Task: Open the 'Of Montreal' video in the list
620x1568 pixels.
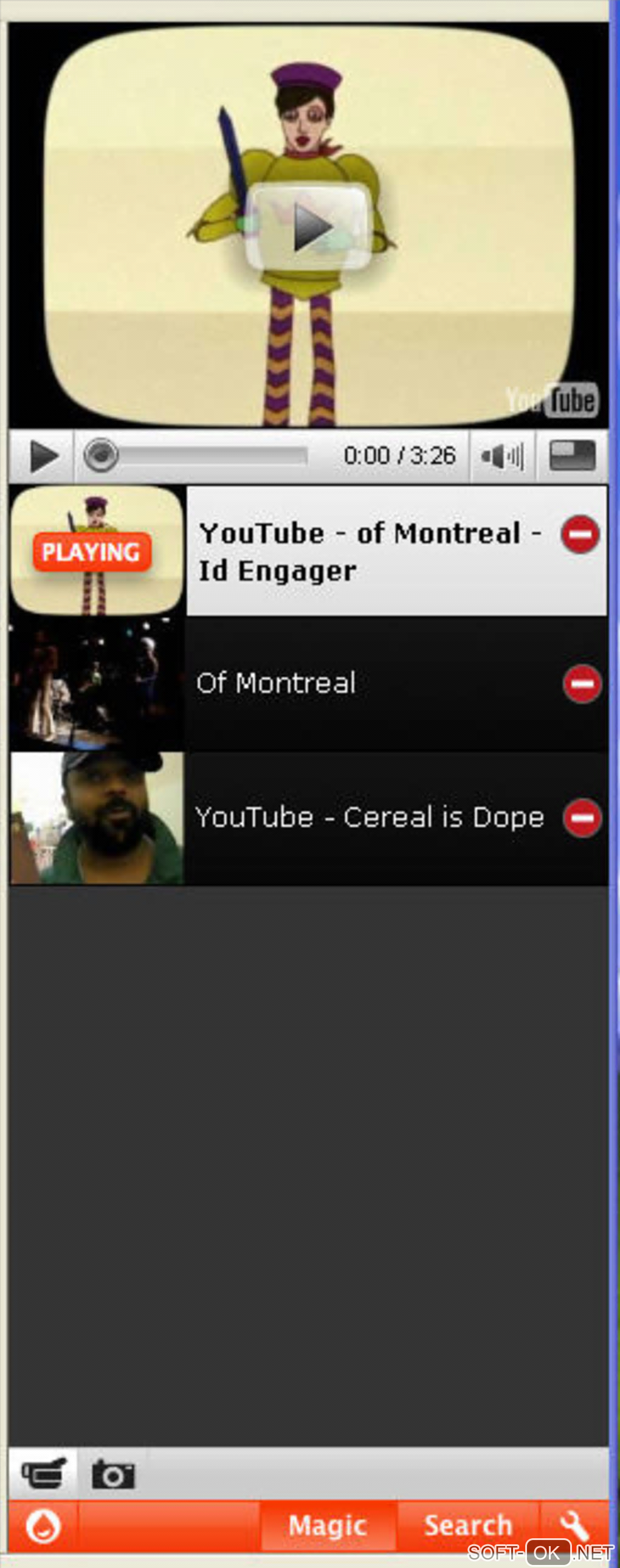Action: click(277, 683)
